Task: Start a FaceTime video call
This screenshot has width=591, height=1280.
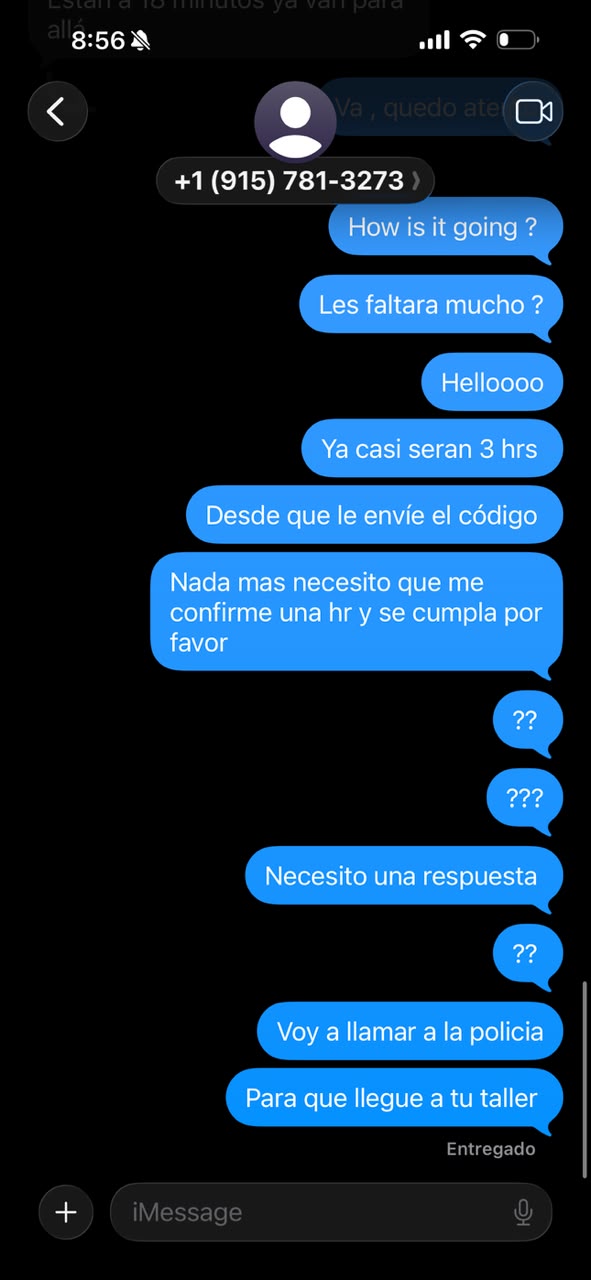Action: coord(534,111)
